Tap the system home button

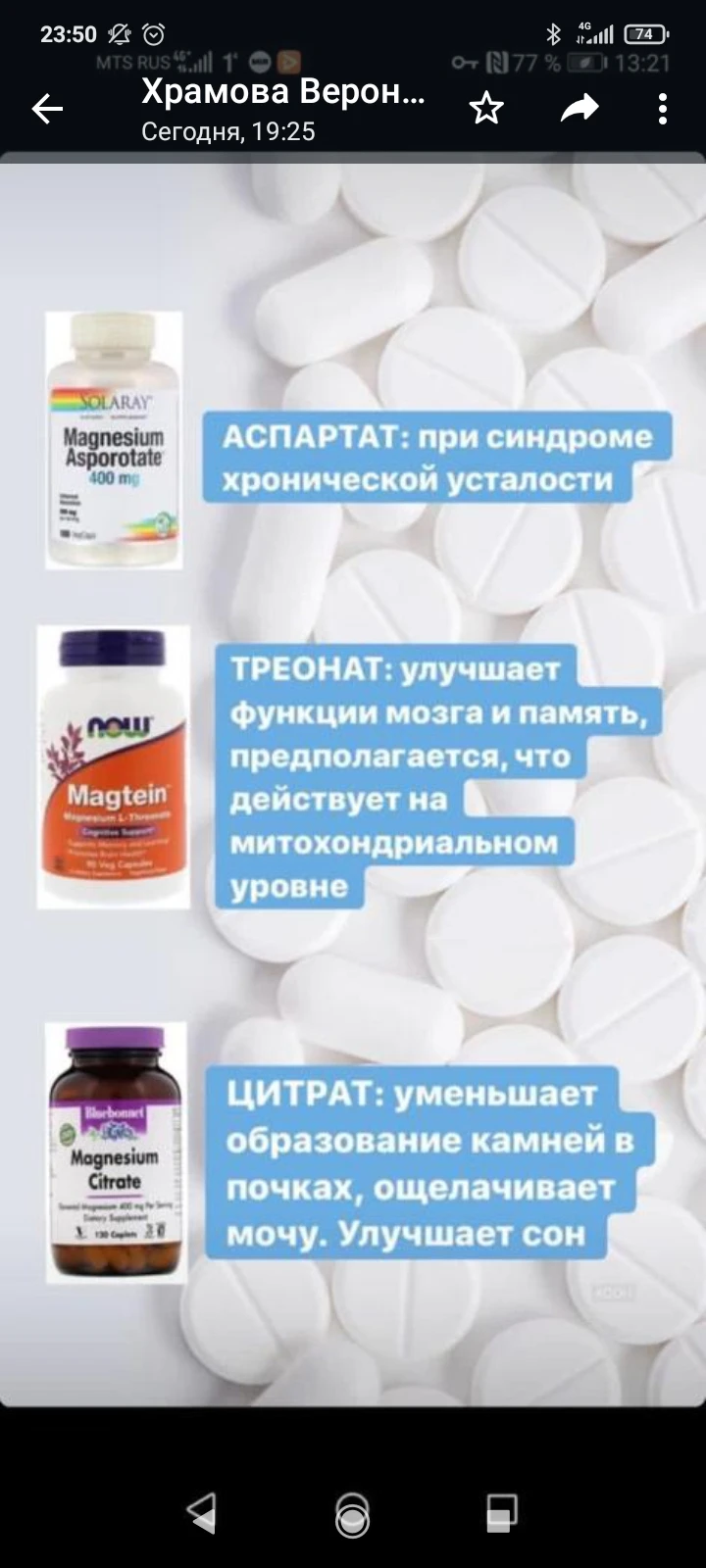pyautogui.click(x=352, y=1514)
